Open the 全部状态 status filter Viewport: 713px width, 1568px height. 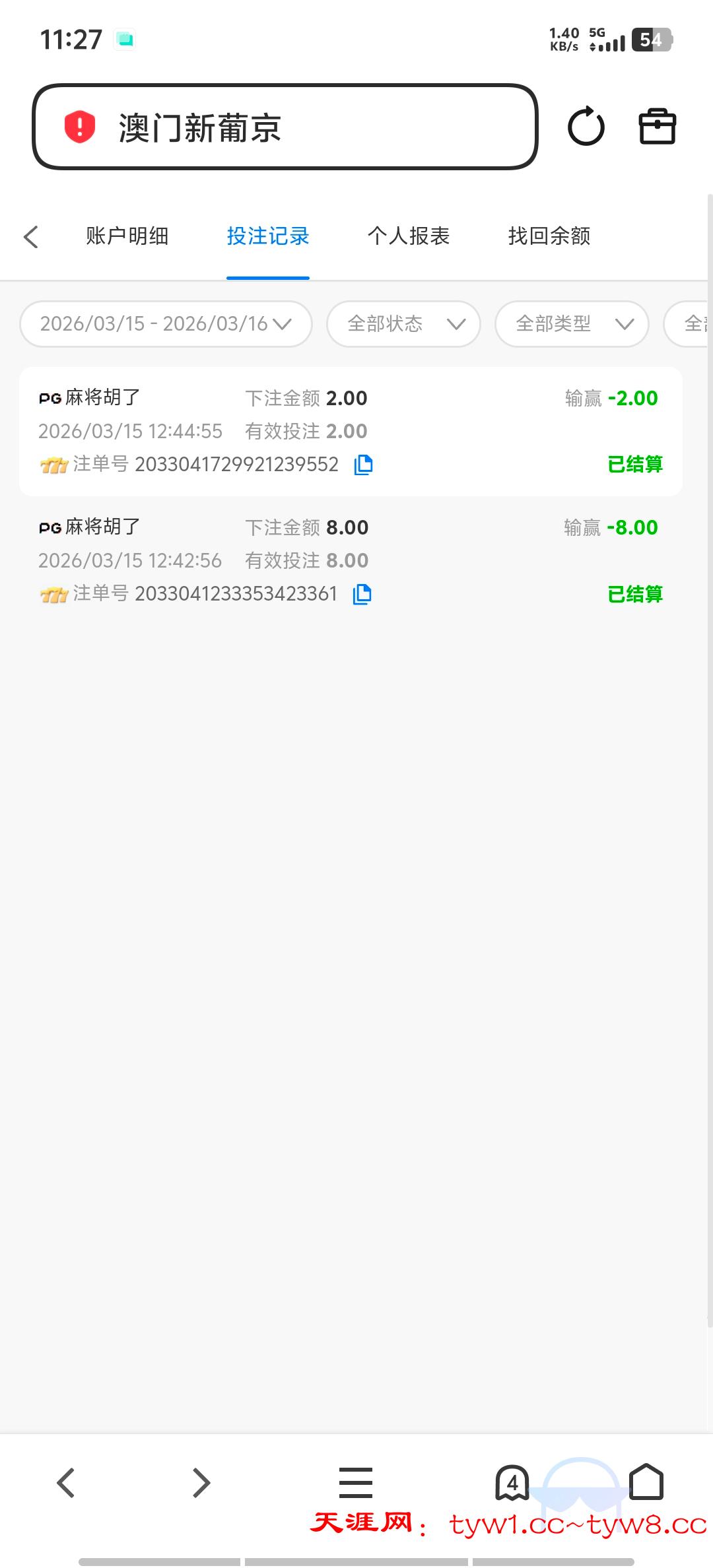click(403, 324)
